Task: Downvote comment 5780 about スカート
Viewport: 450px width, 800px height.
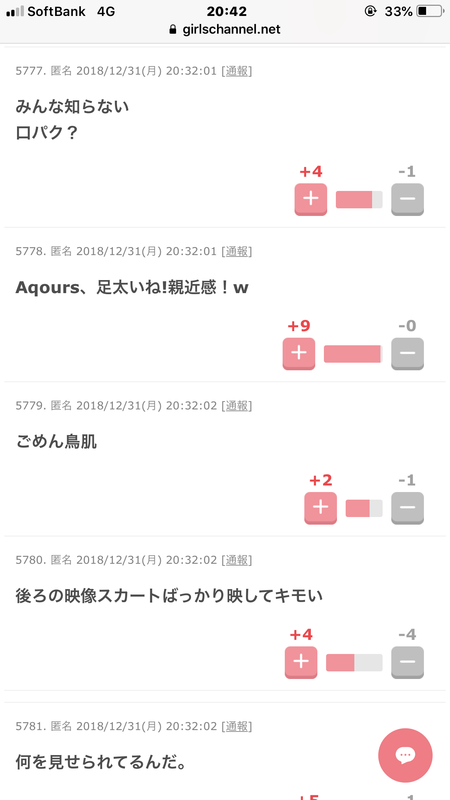Action: 407,662
